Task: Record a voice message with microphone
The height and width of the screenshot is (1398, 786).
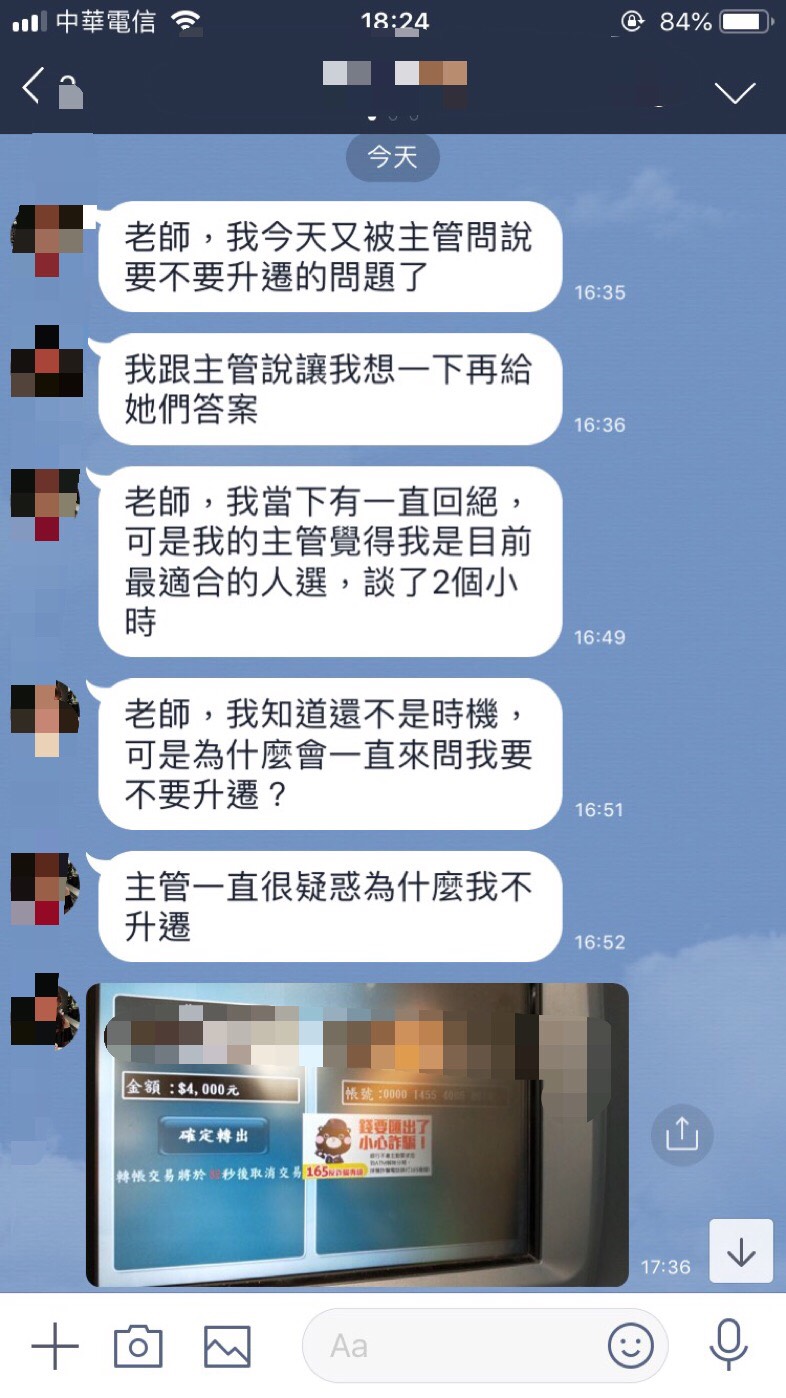Action: 729,1344
